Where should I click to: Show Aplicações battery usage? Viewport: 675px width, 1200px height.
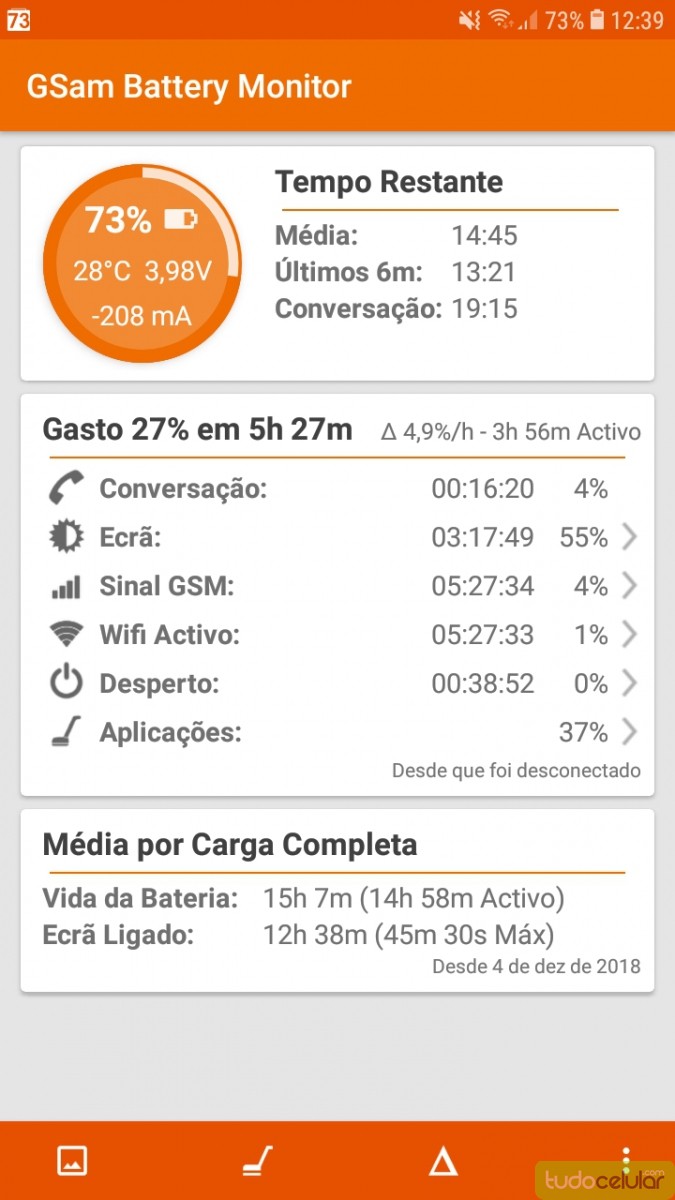coord(340,733)
